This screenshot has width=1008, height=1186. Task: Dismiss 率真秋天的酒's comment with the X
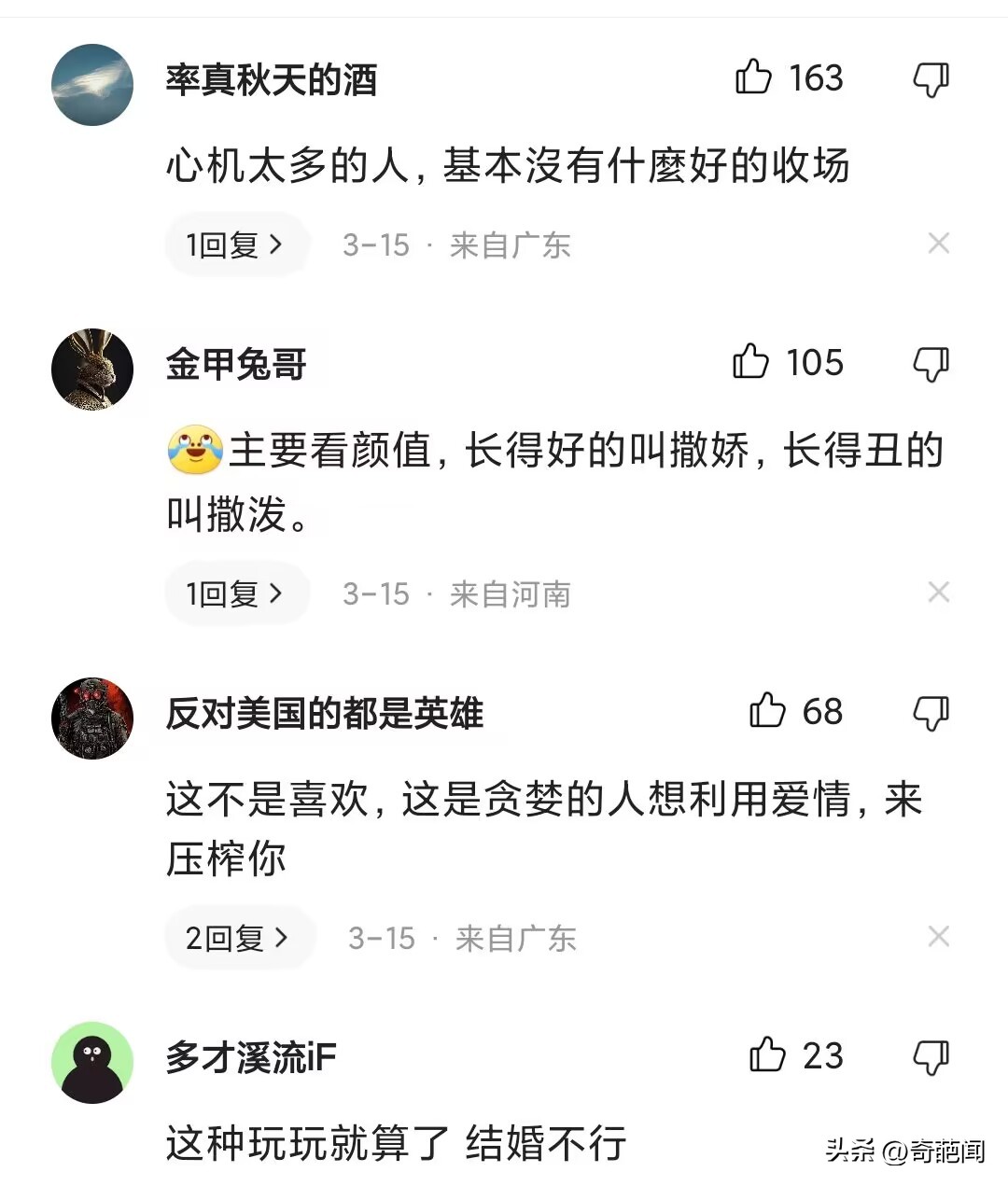(x=939, y=244)
